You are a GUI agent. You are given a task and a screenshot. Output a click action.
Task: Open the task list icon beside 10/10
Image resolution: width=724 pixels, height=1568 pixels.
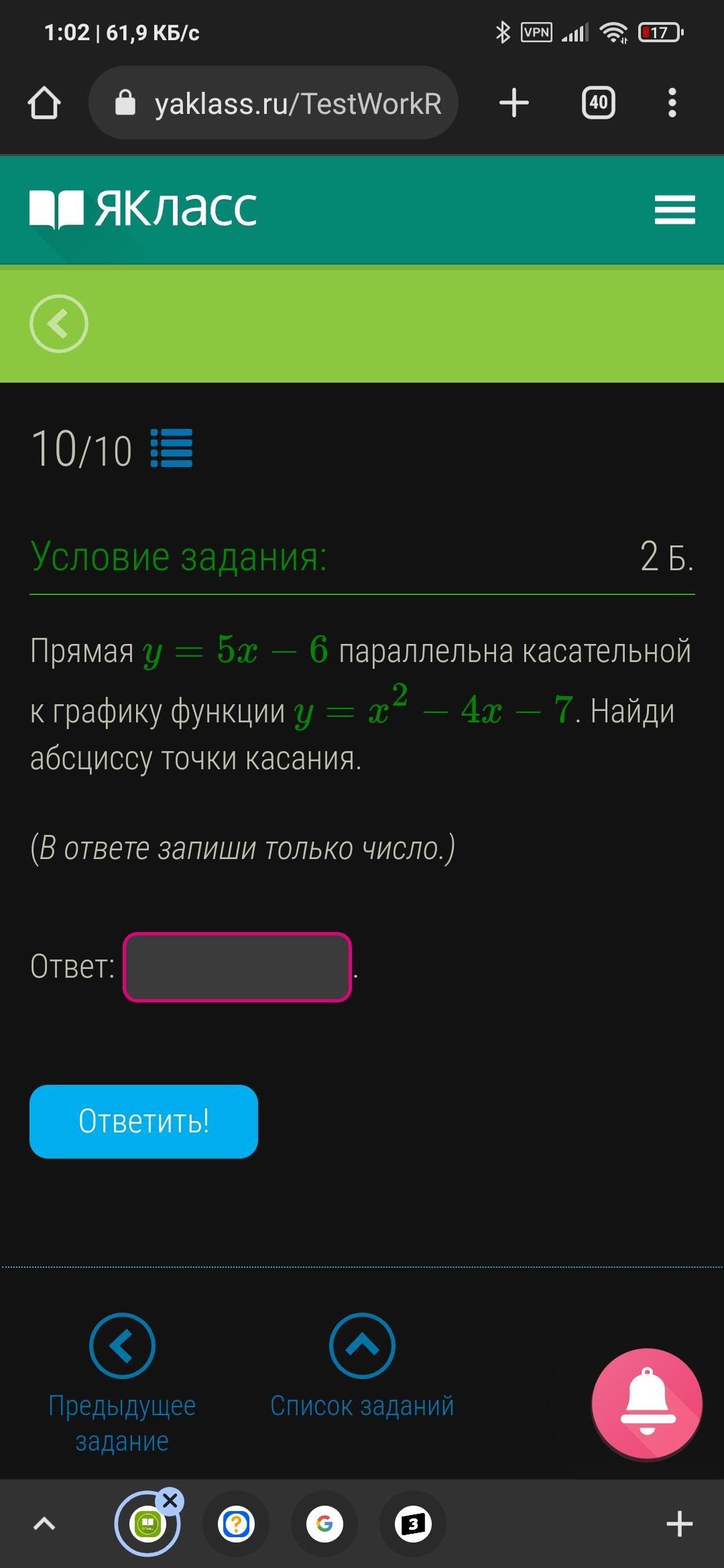(x=172, y=448)
